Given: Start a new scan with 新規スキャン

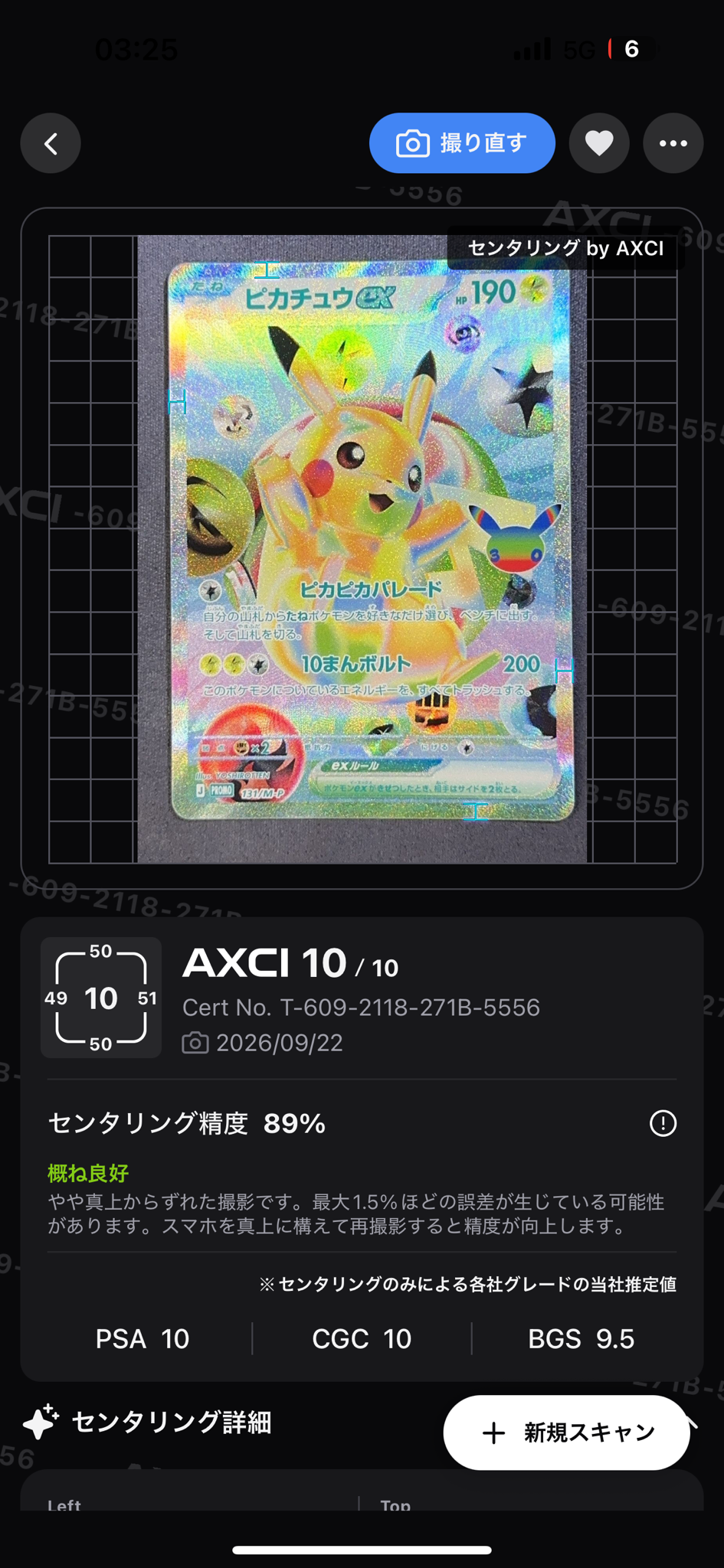Looking at the screenshot, I should point(567,1432).
